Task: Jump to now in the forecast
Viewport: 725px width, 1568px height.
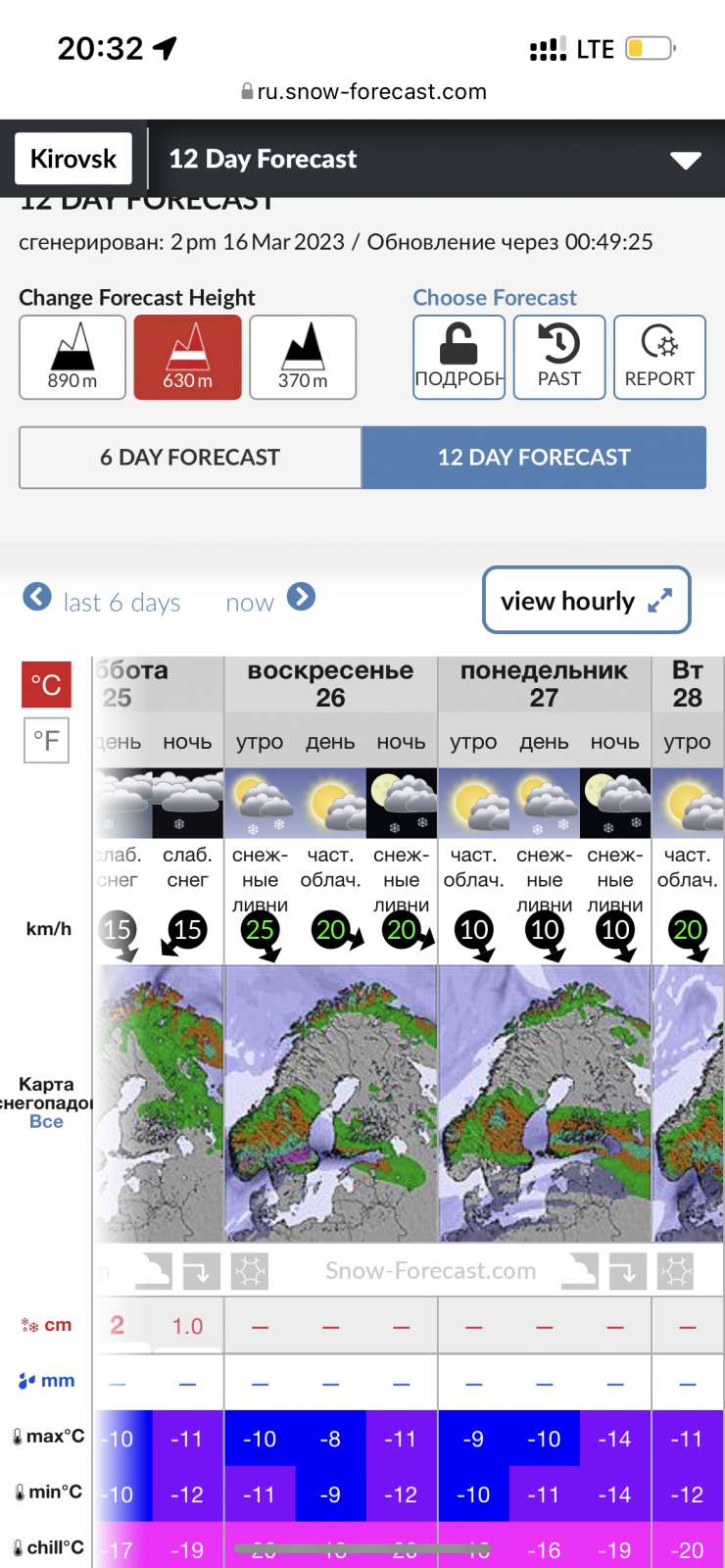Action: [270, 601]
